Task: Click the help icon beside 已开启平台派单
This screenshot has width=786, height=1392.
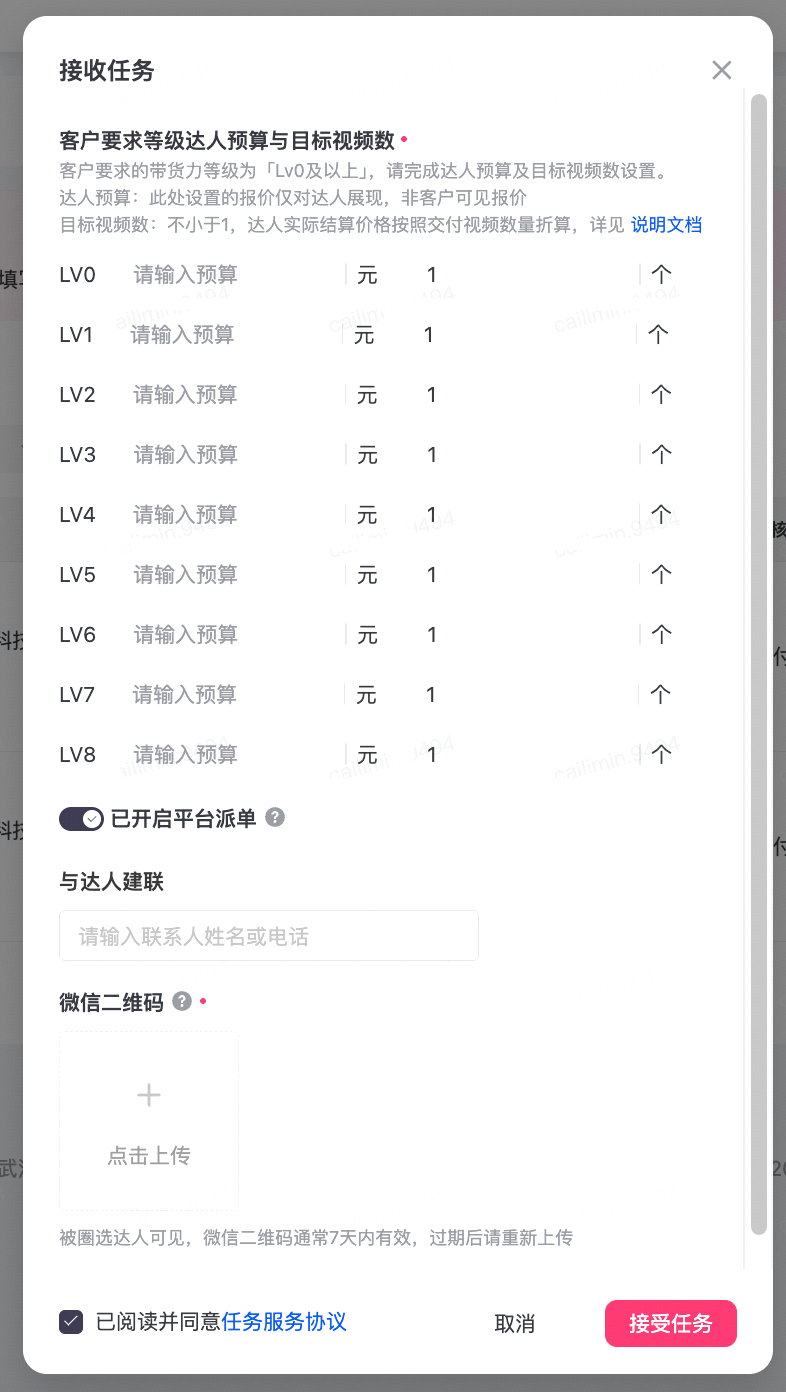Action: pos(275,818)
